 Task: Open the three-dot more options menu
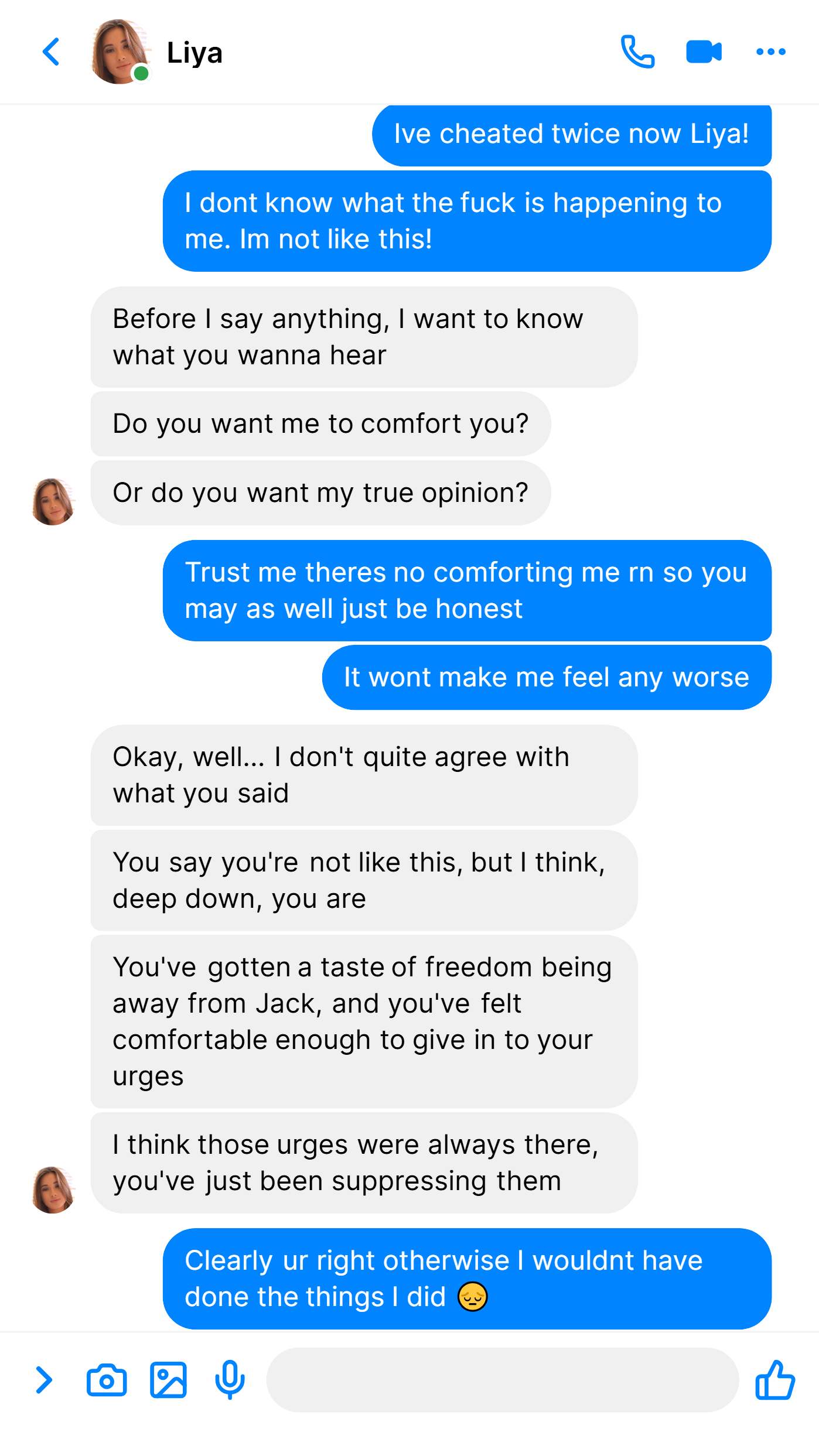770,52
